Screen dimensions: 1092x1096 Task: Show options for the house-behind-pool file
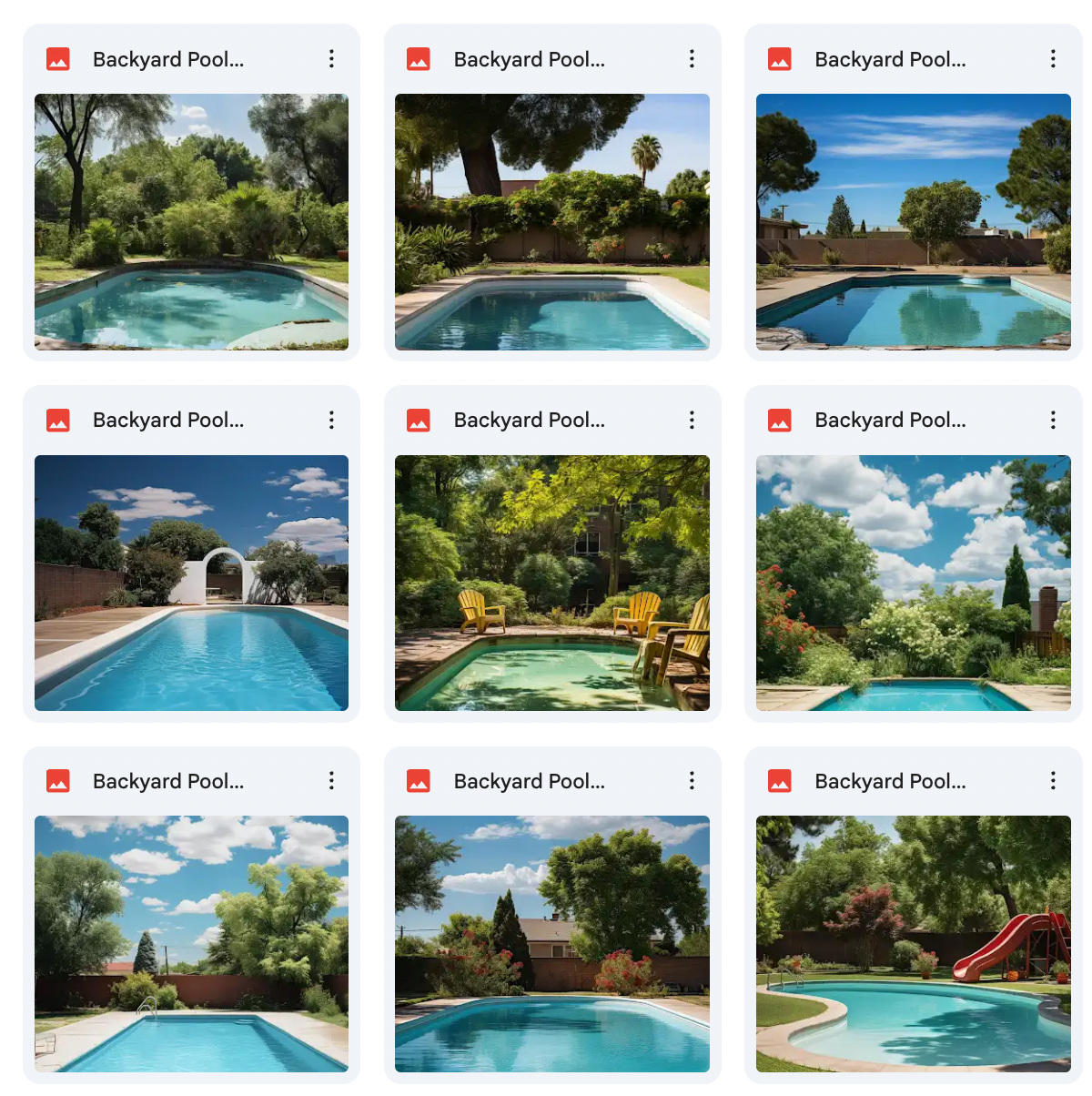tap(692, 781)
